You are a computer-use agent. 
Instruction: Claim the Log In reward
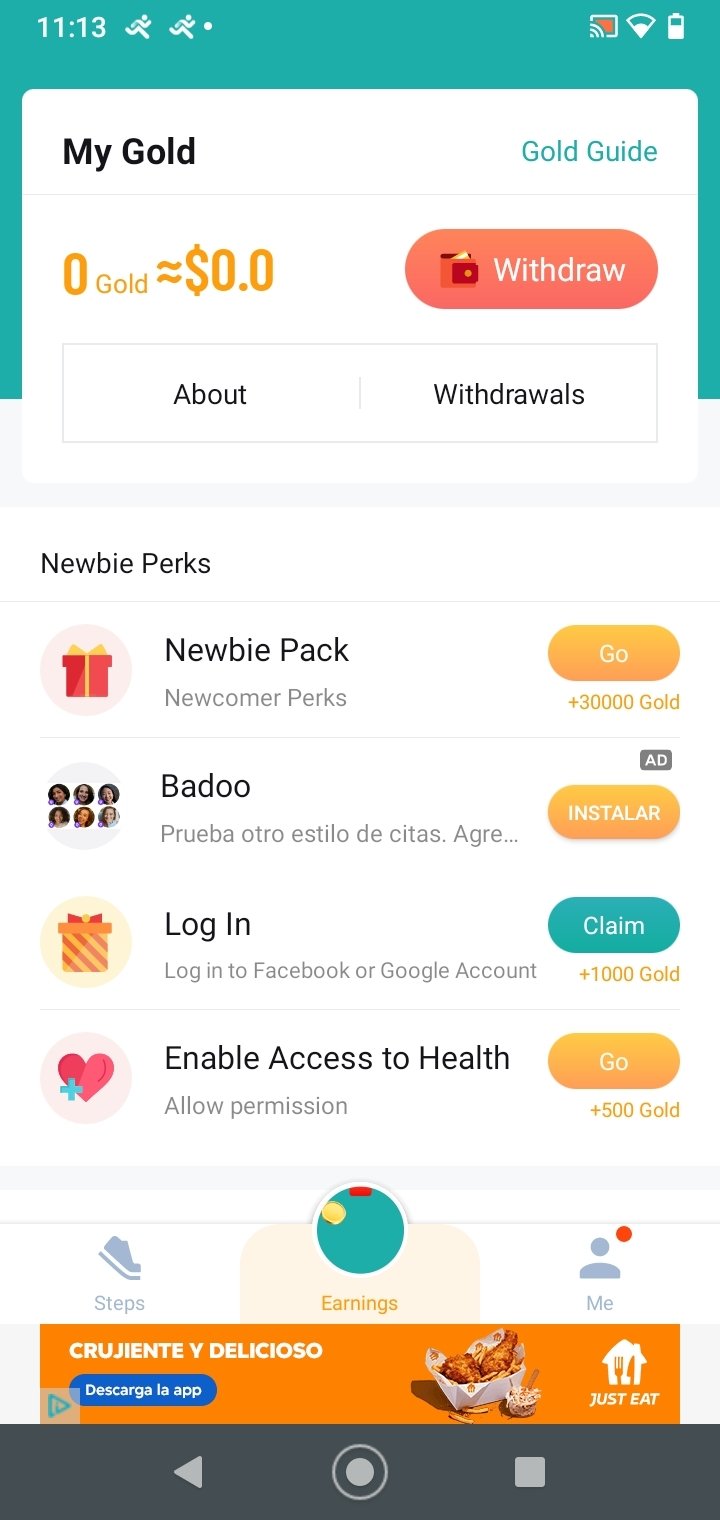point(613,926)
